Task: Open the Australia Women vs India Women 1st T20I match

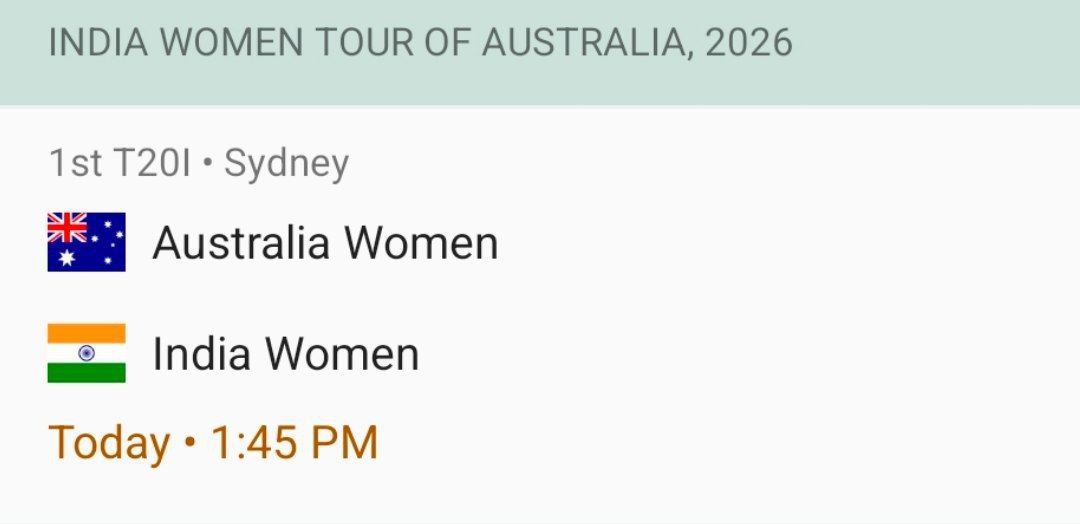Action: pos(540,300)
